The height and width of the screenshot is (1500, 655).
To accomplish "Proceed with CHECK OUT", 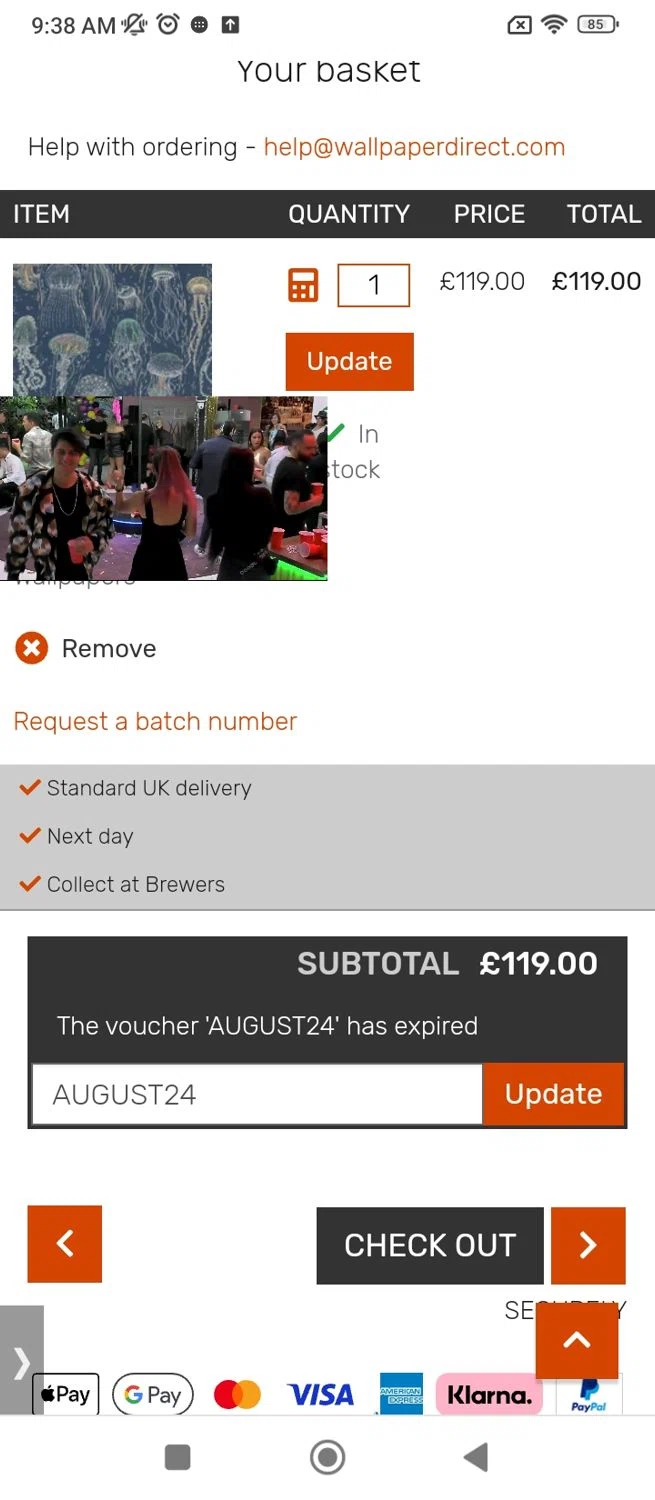I will pyautogui.click(x=430, y=1245).
